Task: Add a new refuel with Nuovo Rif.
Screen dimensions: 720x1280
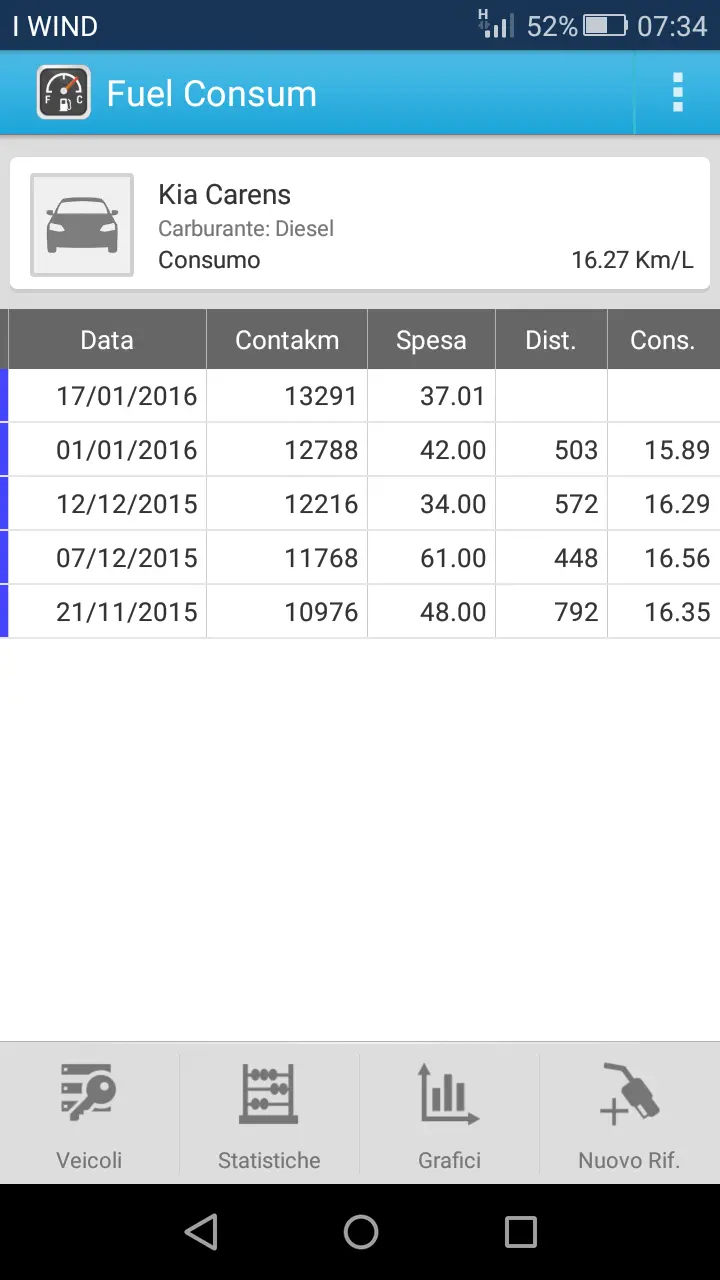Action: [630, 1113]
